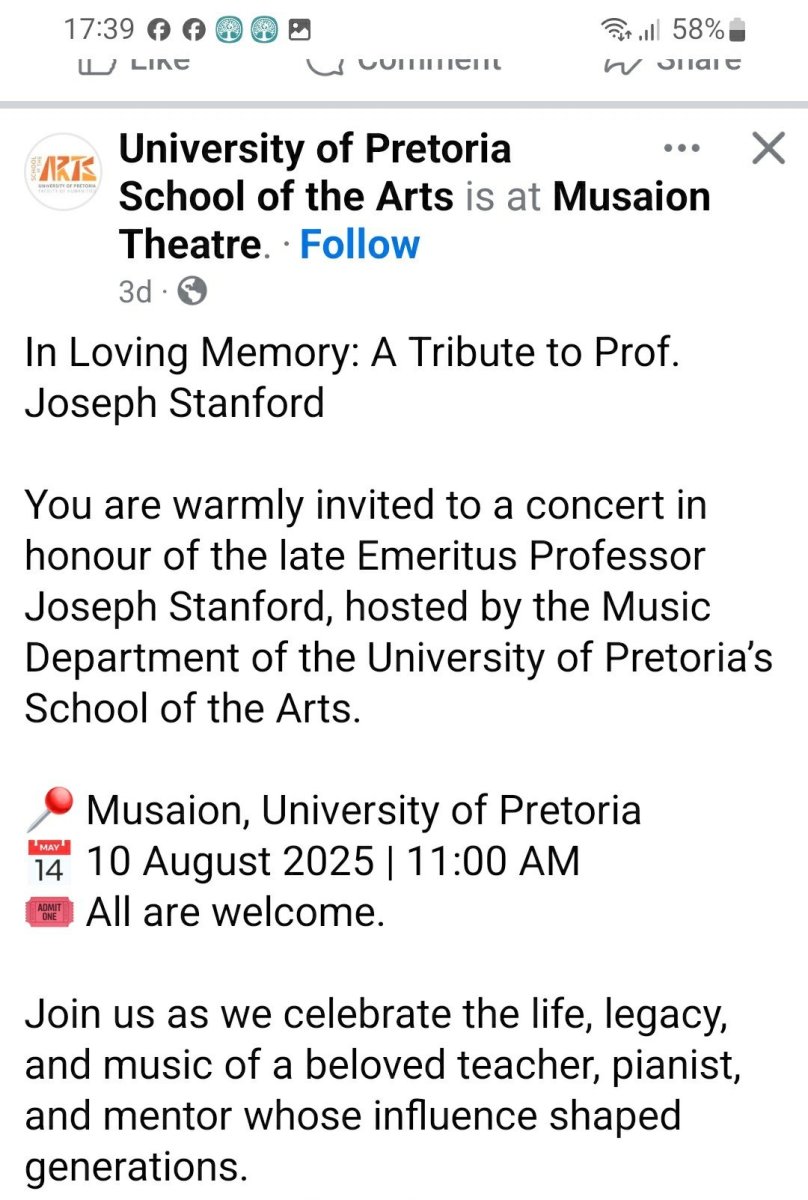
Task: Tap the Admit One ticket emoji
Action: (x=51, y=911)
